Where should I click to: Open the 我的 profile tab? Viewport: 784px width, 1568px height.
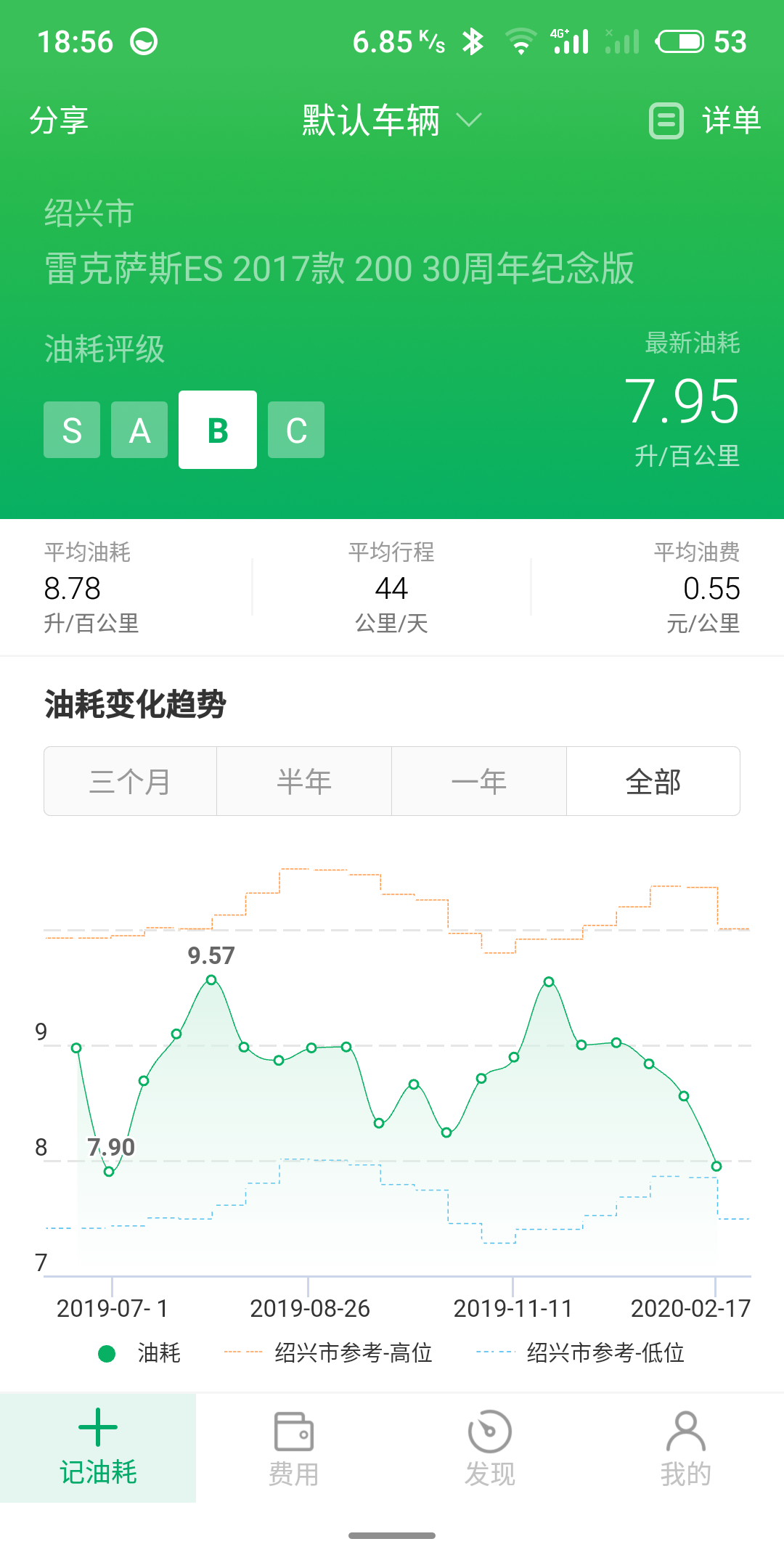click(686, 1447)
